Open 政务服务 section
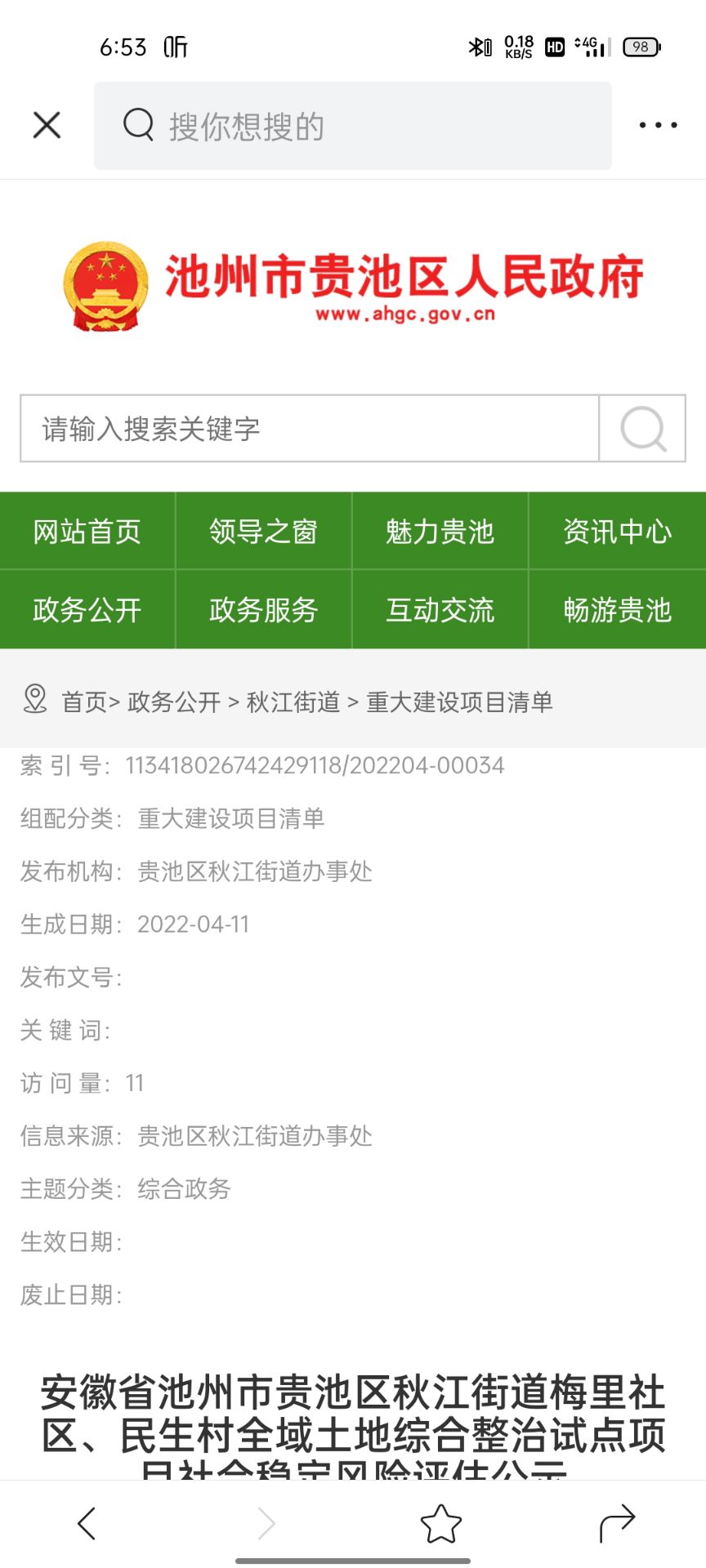This screenshot has height=1568, width=706. [263, 610]
